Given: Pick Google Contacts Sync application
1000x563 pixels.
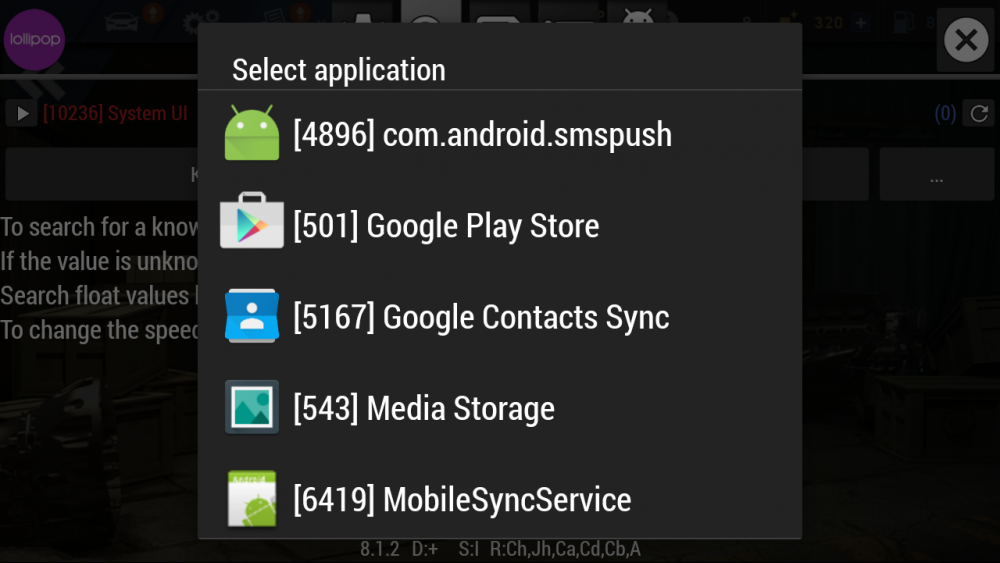Looking at the screenshot, I should (481, 317).
